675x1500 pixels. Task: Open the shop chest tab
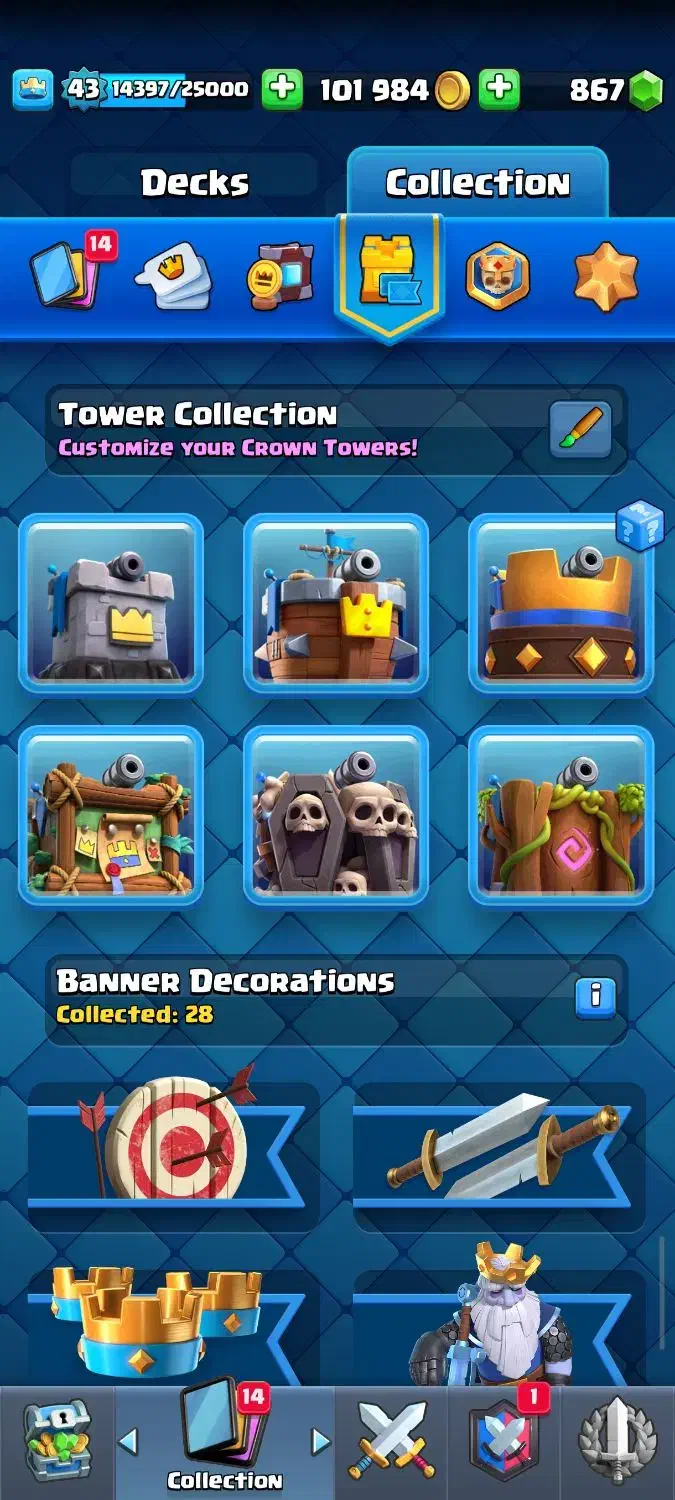click(57, 1442)
